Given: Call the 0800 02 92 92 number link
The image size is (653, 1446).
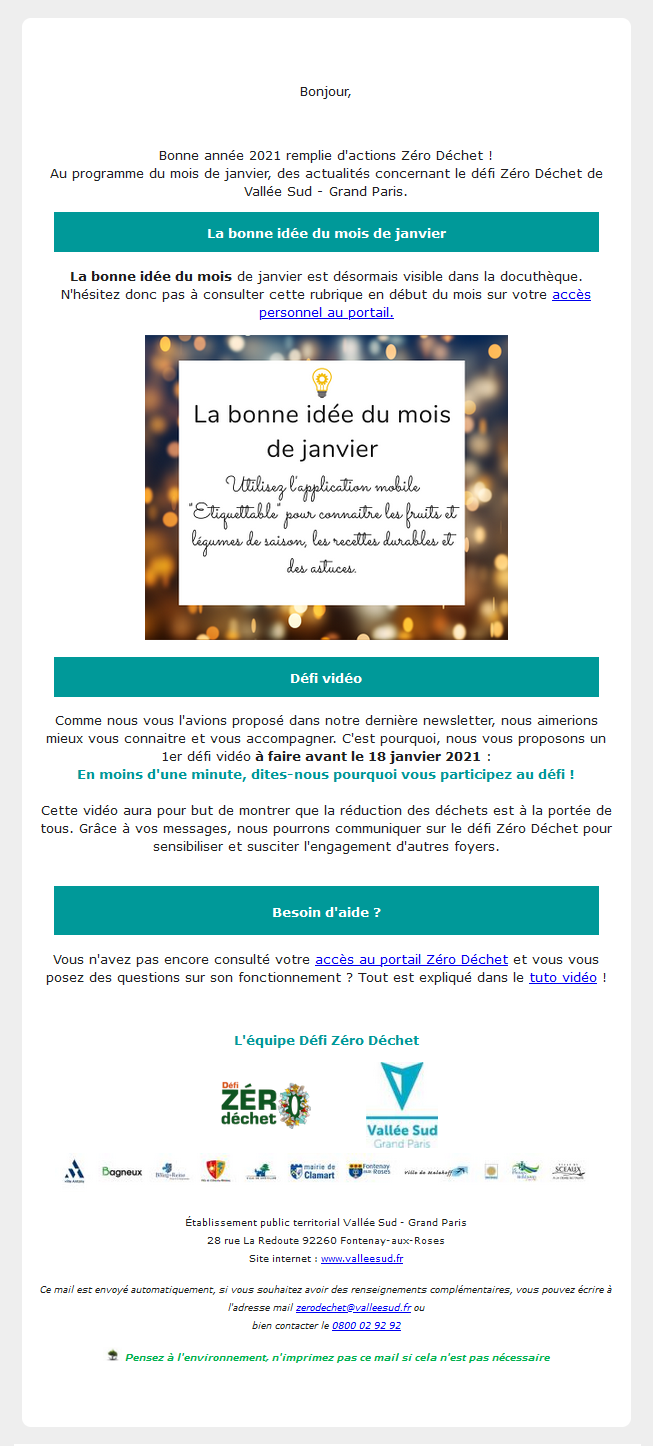Looking at the screenshot, I should 366,1325.
